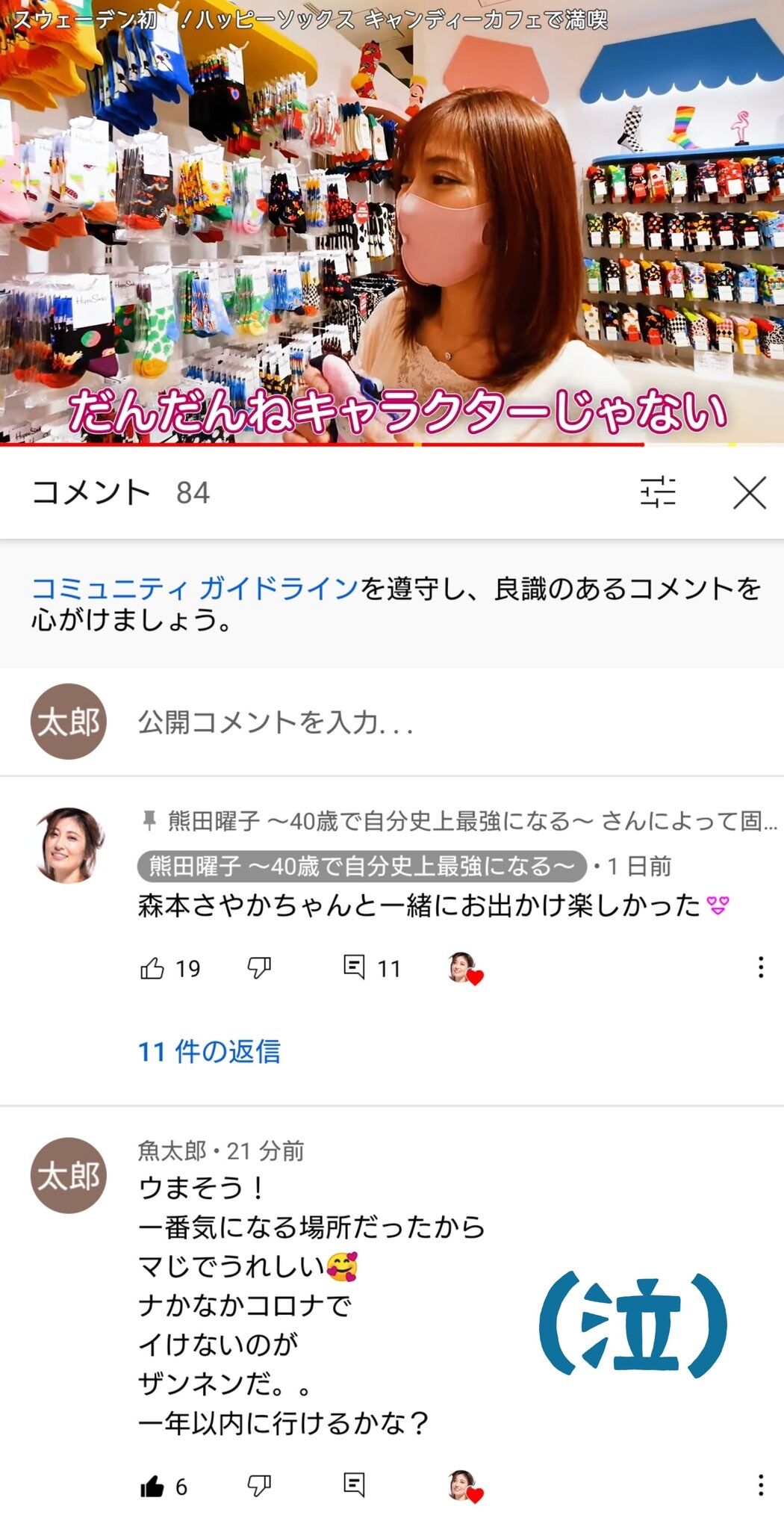This screenshot has height=1530, width=784.
Task: Tap the 公開コメントを入力 comment field
Action: point(373,723)
